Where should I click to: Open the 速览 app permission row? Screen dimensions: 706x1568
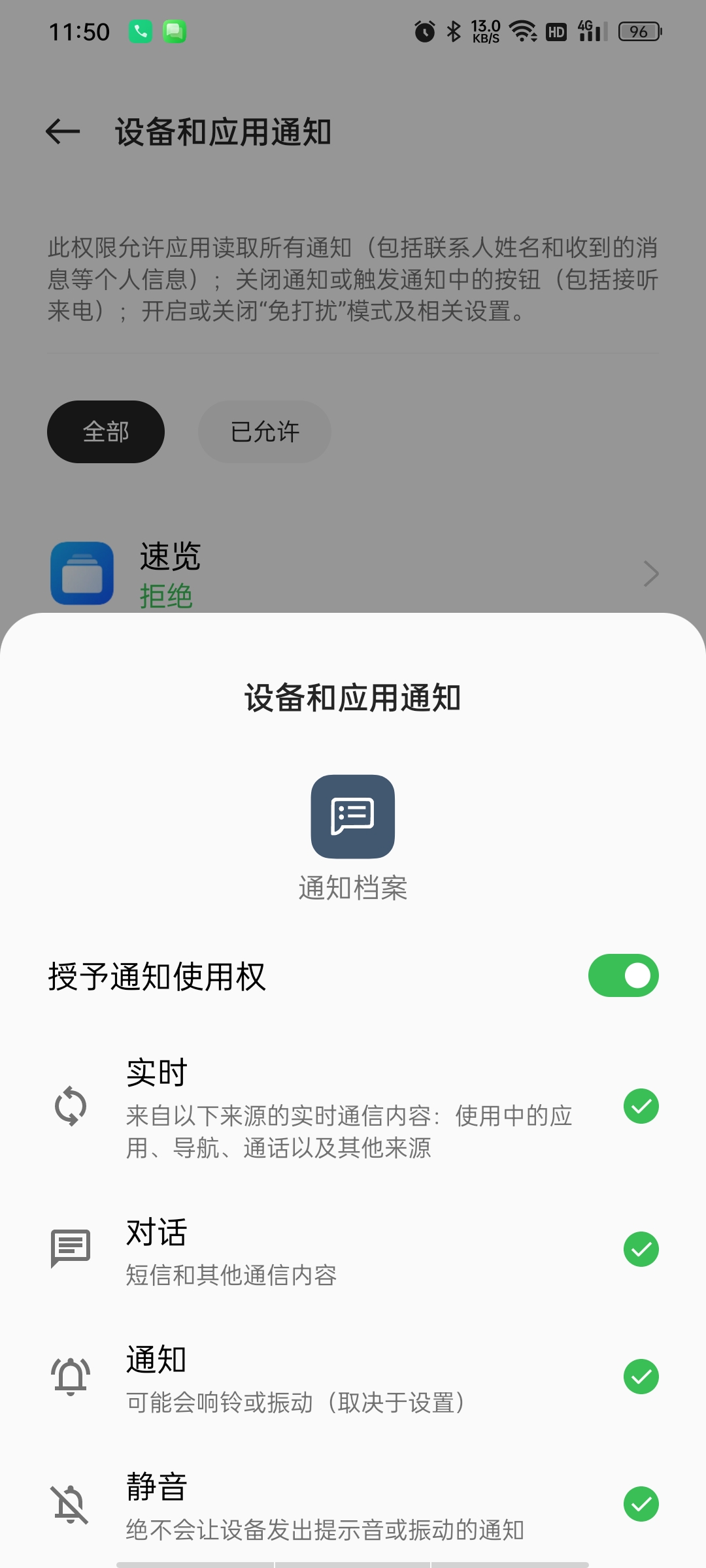[x=353, y=574]
